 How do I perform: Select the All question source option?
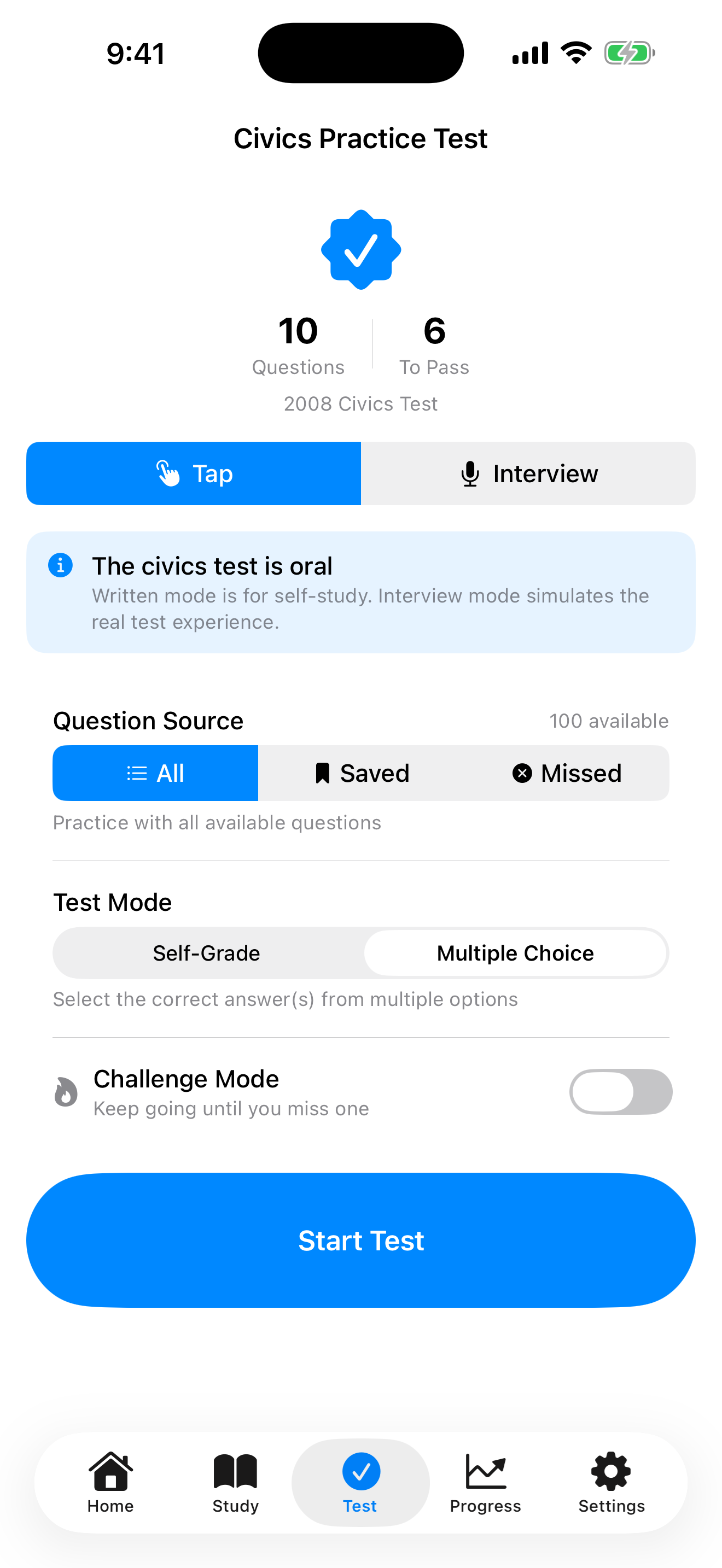(x=155, y=773)
